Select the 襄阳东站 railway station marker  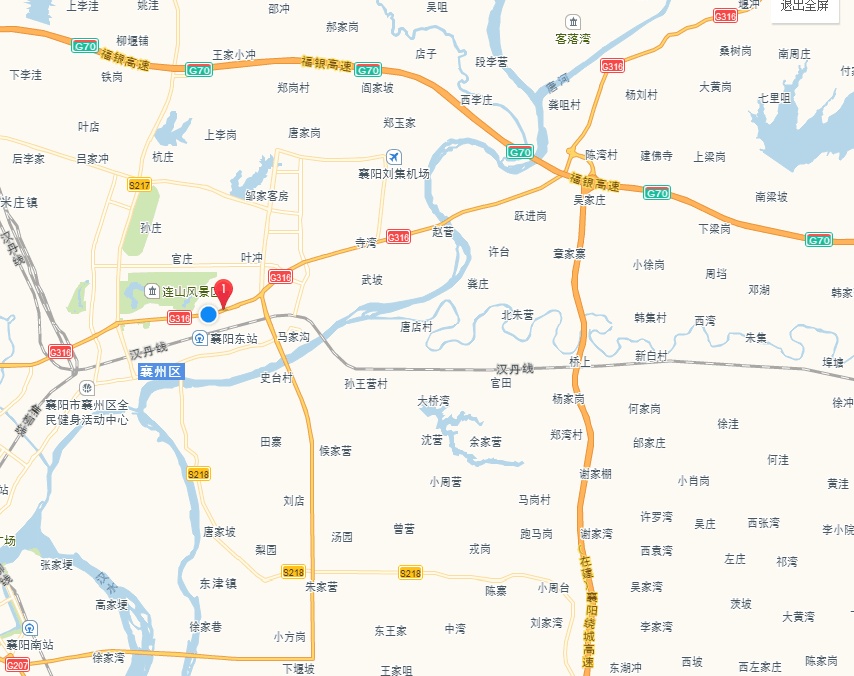point(200,338)
